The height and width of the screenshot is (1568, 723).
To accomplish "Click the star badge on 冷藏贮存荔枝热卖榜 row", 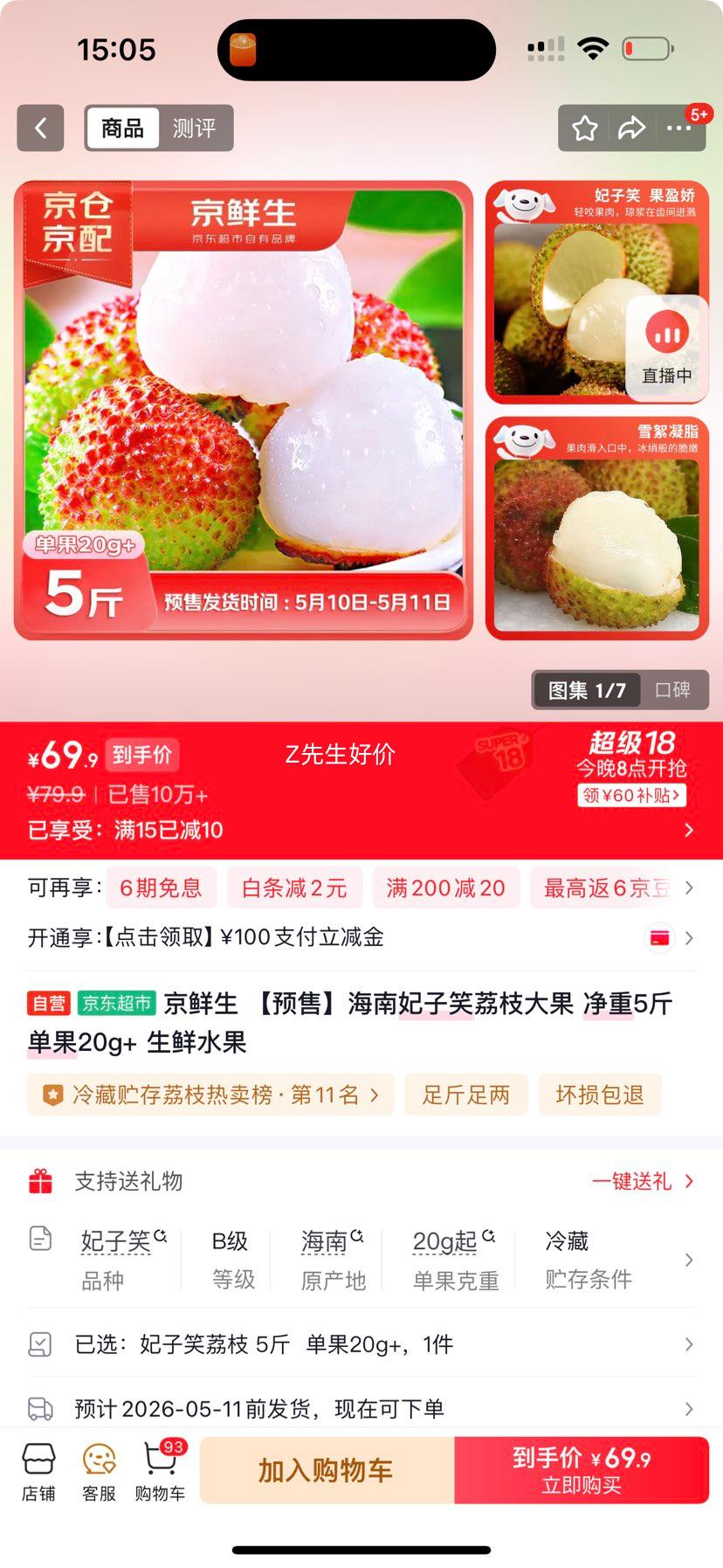I will click(51, 1095).
